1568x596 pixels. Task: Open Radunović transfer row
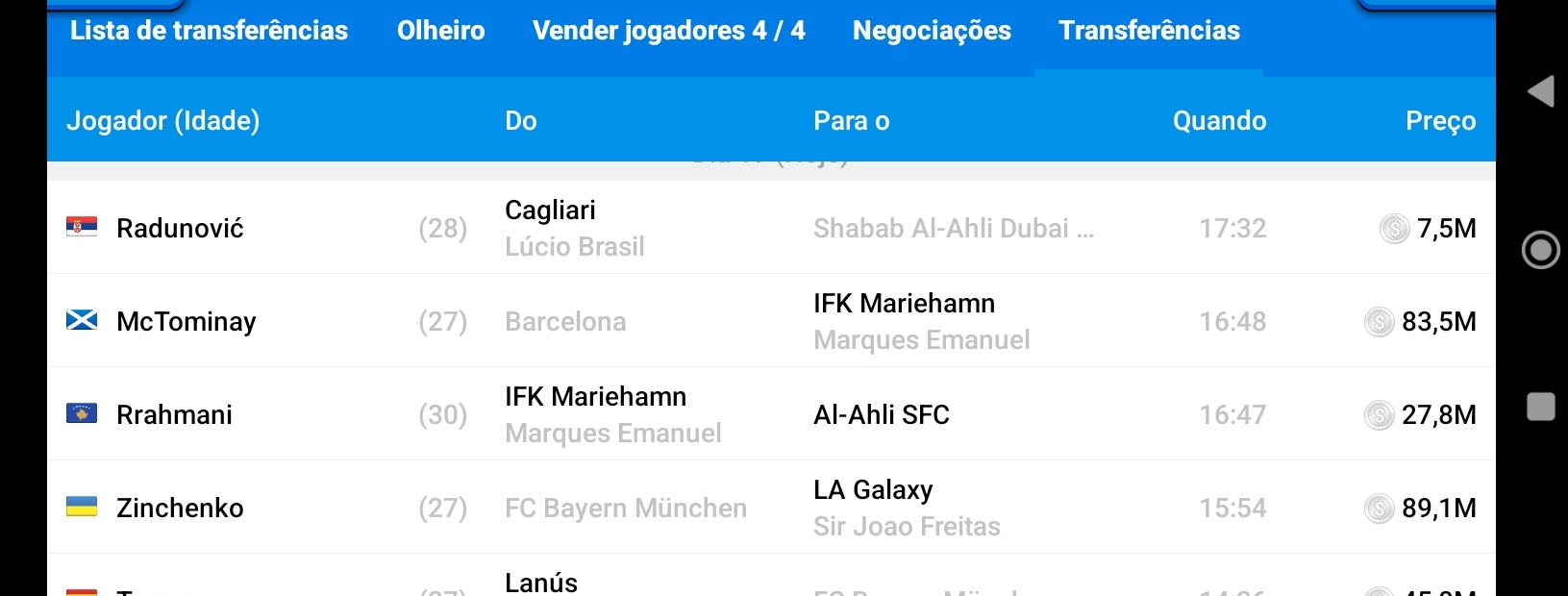pos(180,228)
